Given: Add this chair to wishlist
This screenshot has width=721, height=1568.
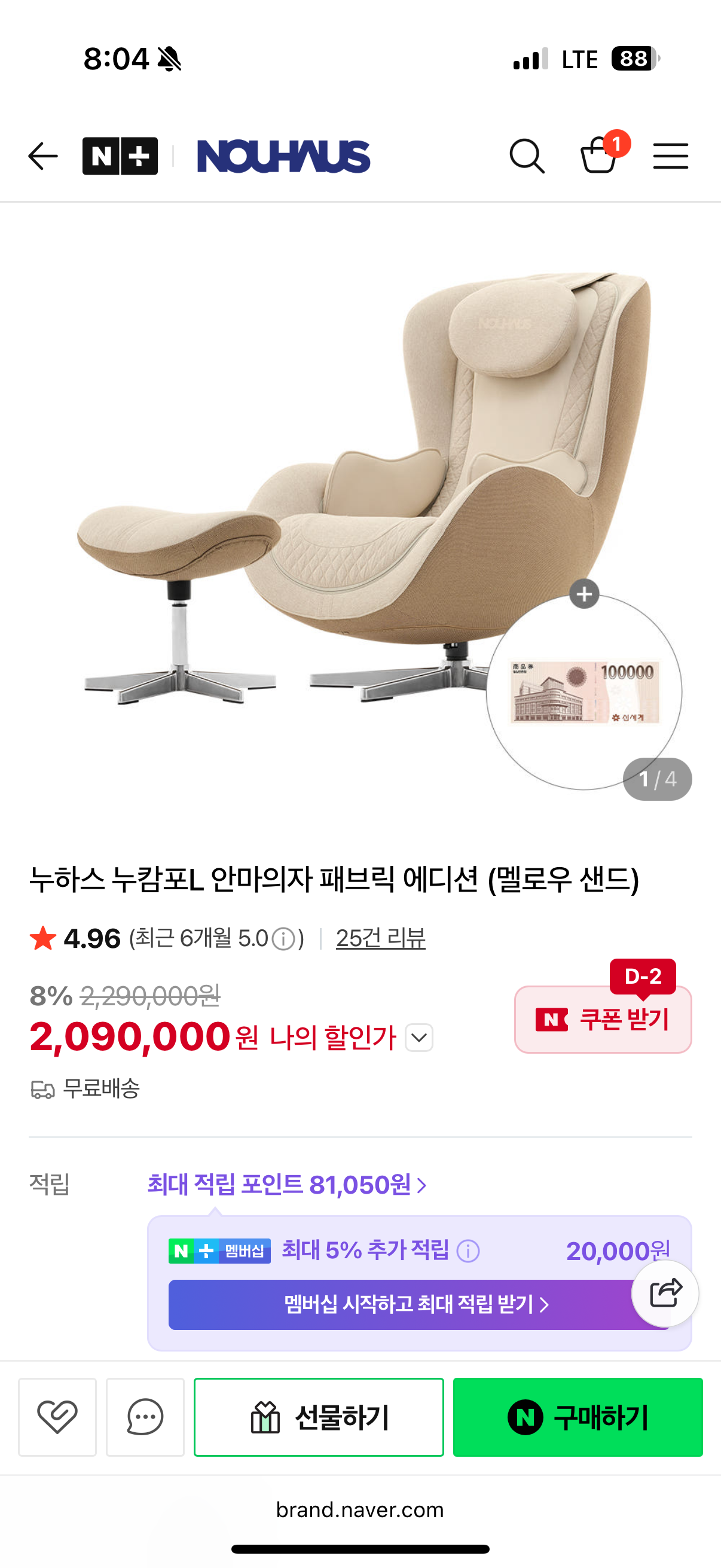Looking at the screenshot, I should click(57, 1417).
